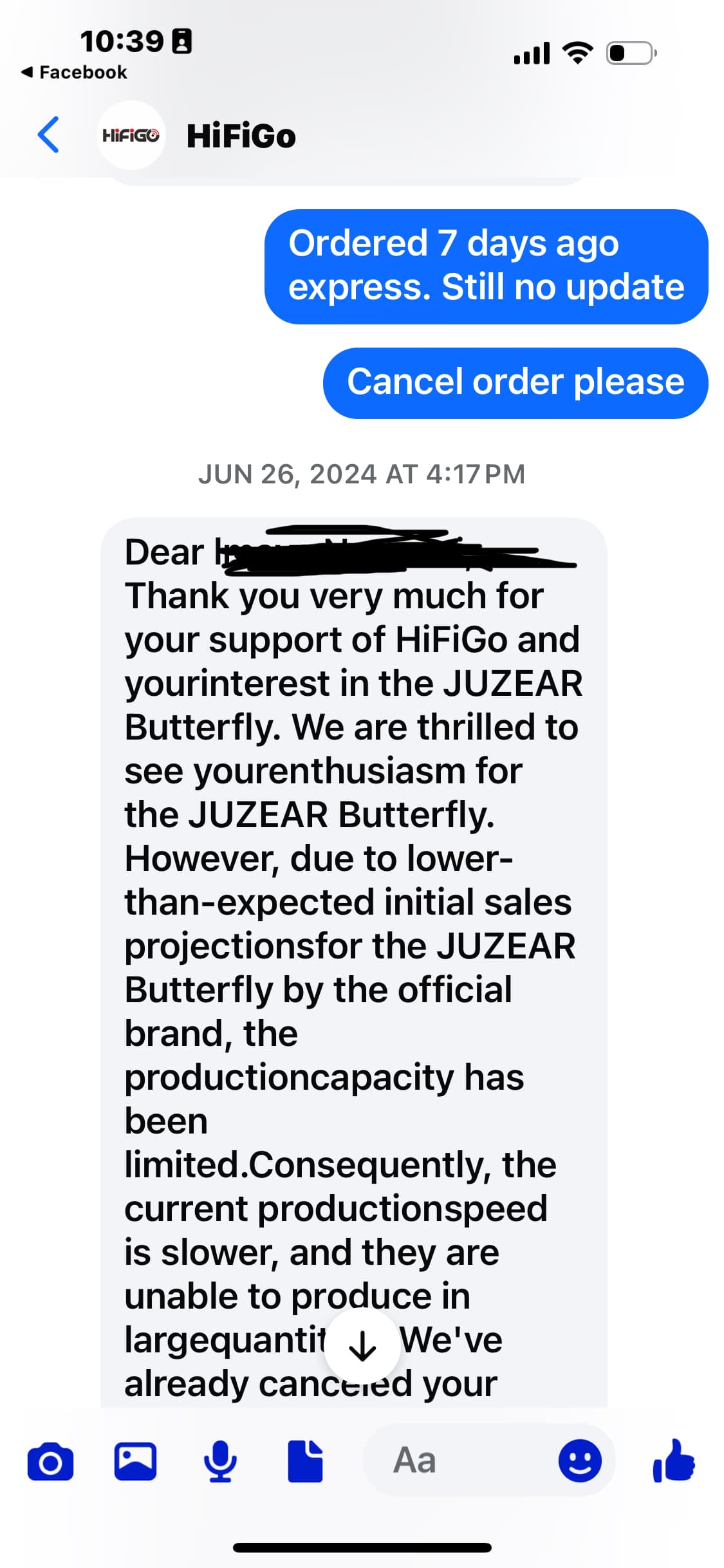This screenshot has width=724, height=1568.
Task: Open the photo gallery picker
Action: [135, 1462]
